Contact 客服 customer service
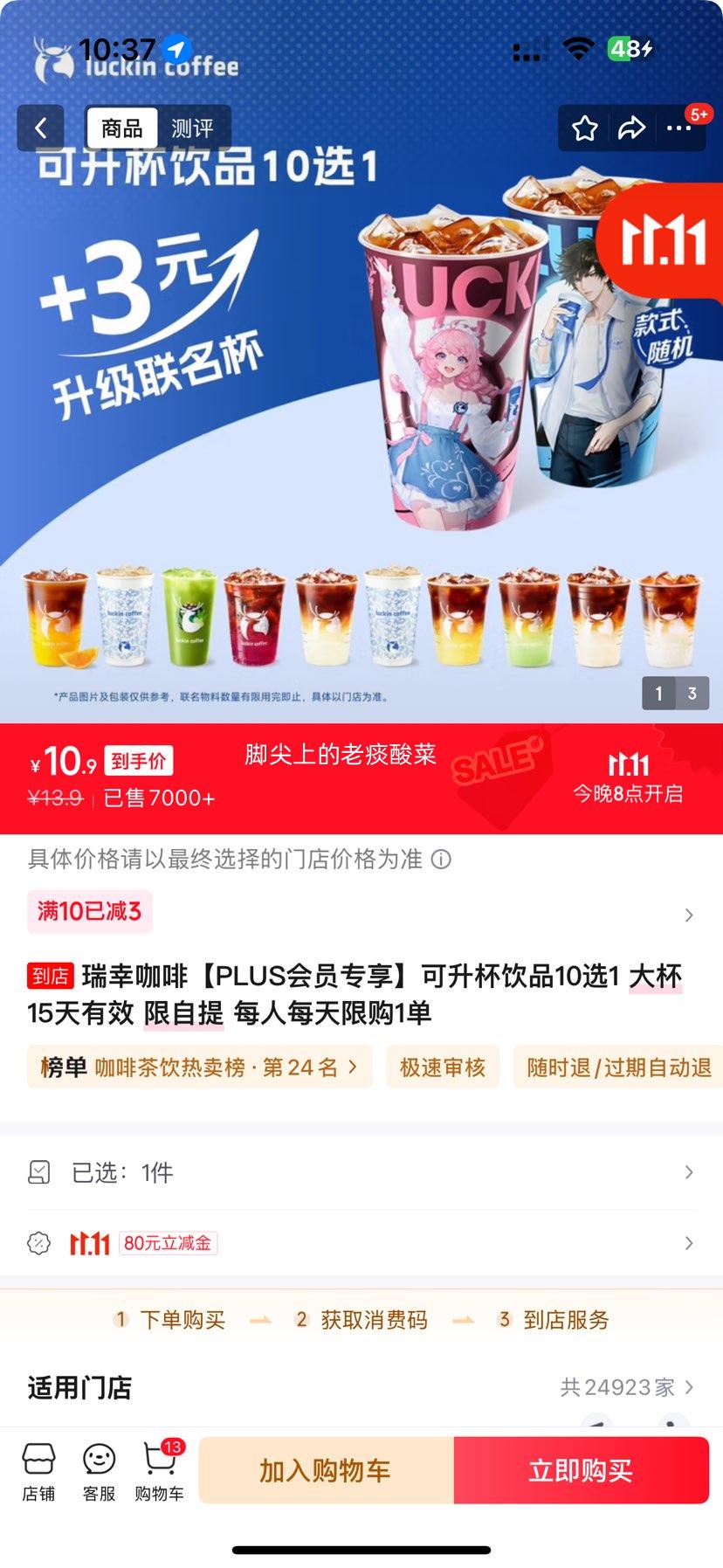Screen dimensions: 723x1568 tap(99, 1471)
